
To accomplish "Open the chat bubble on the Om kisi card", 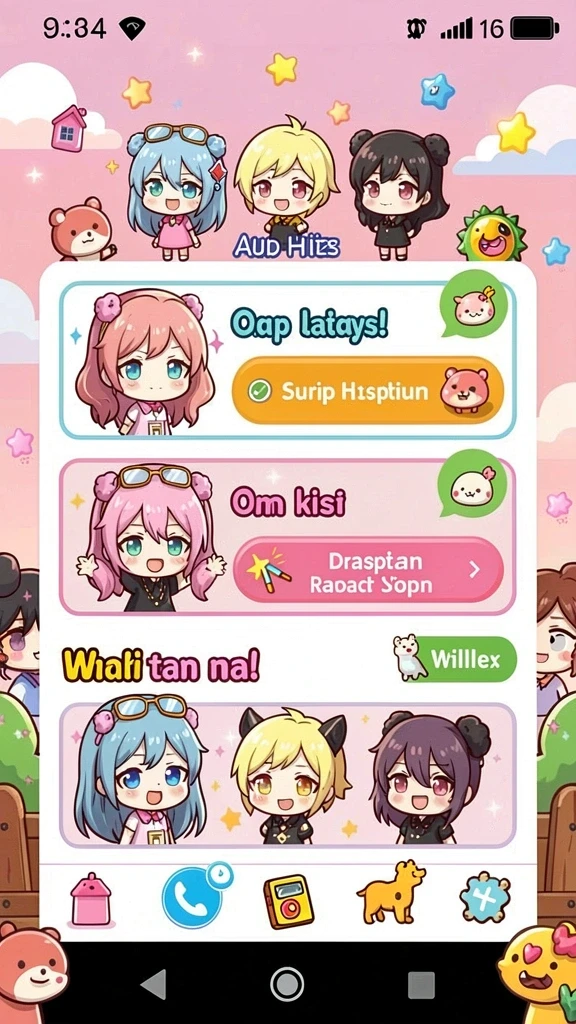I will pos(473,485).
